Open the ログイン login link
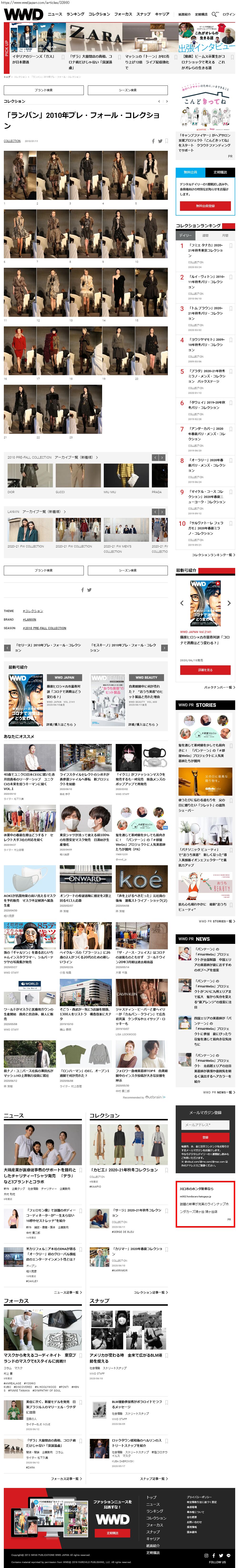Image resolution: width=239 pixels, height=1568 pixels. pos(229,14)
